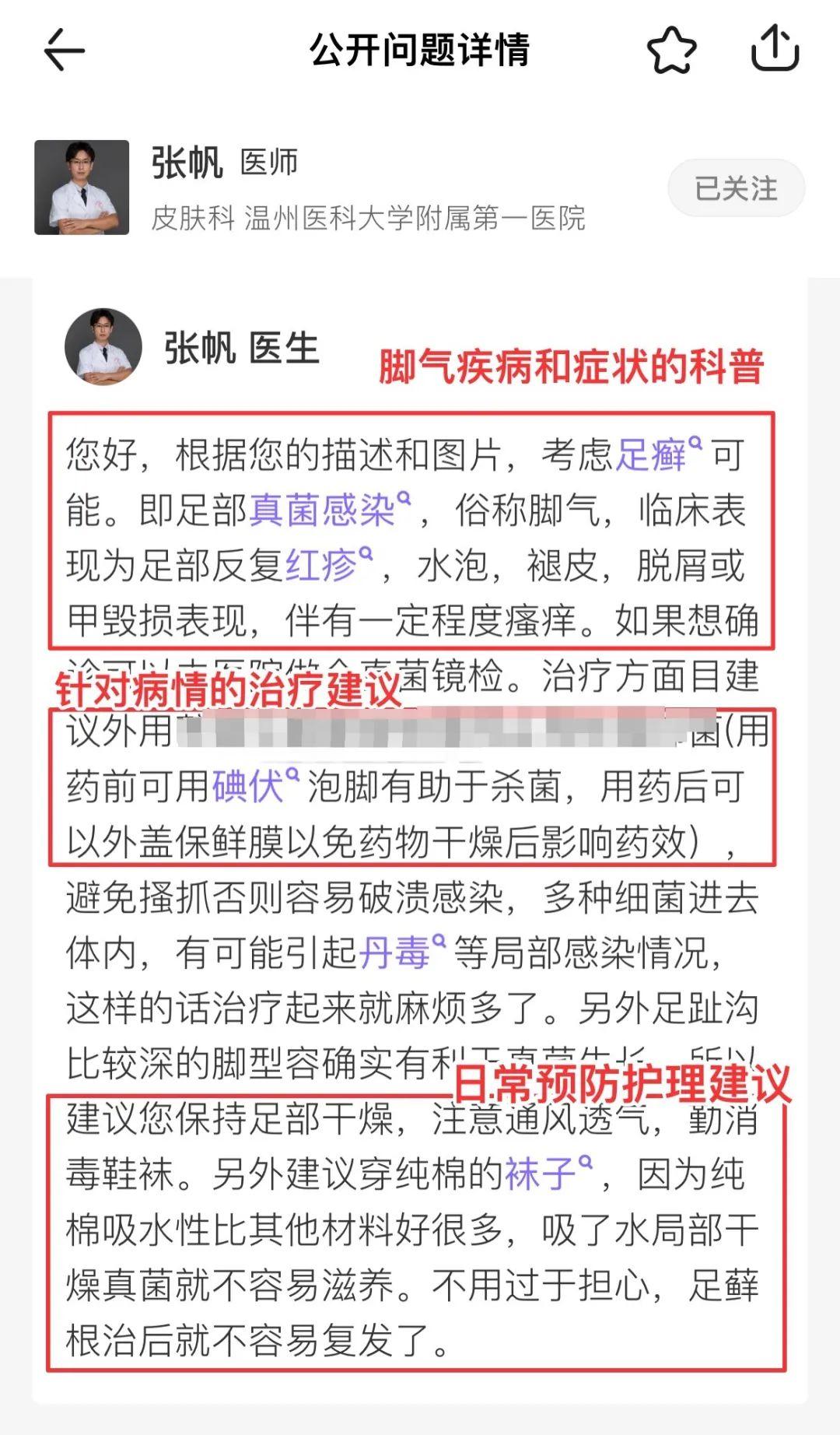Tap the 已关注 follow button
This screenshot has height=1435, width=840.
736,188
